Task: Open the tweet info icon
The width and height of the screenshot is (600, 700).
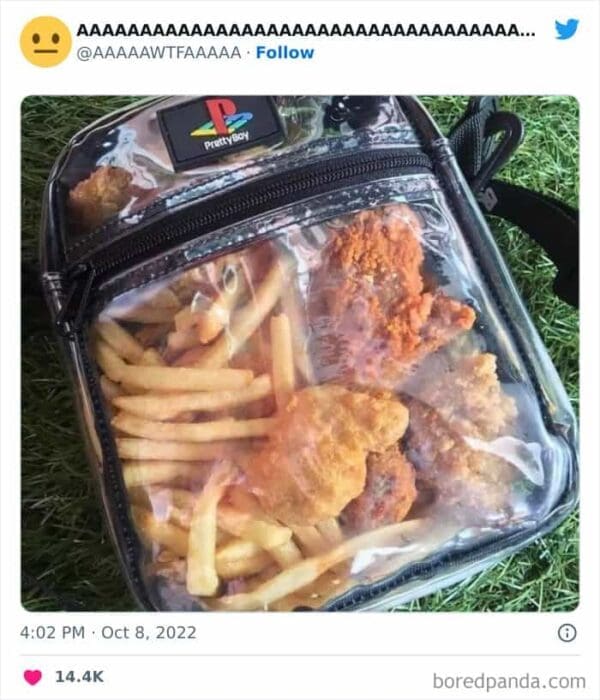Action: 566,633
